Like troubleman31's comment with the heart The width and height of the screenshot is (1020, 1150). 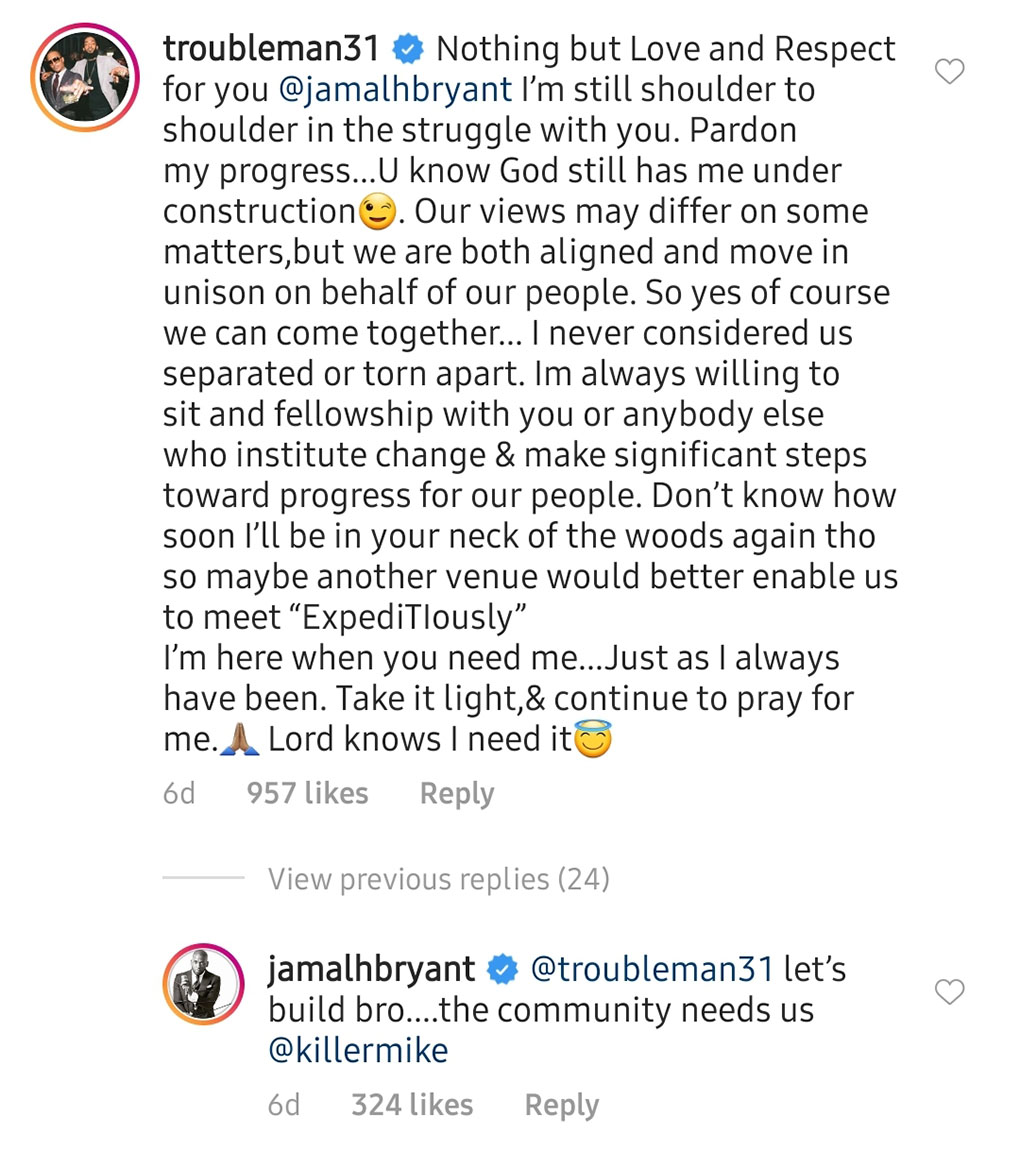point(948,72)
